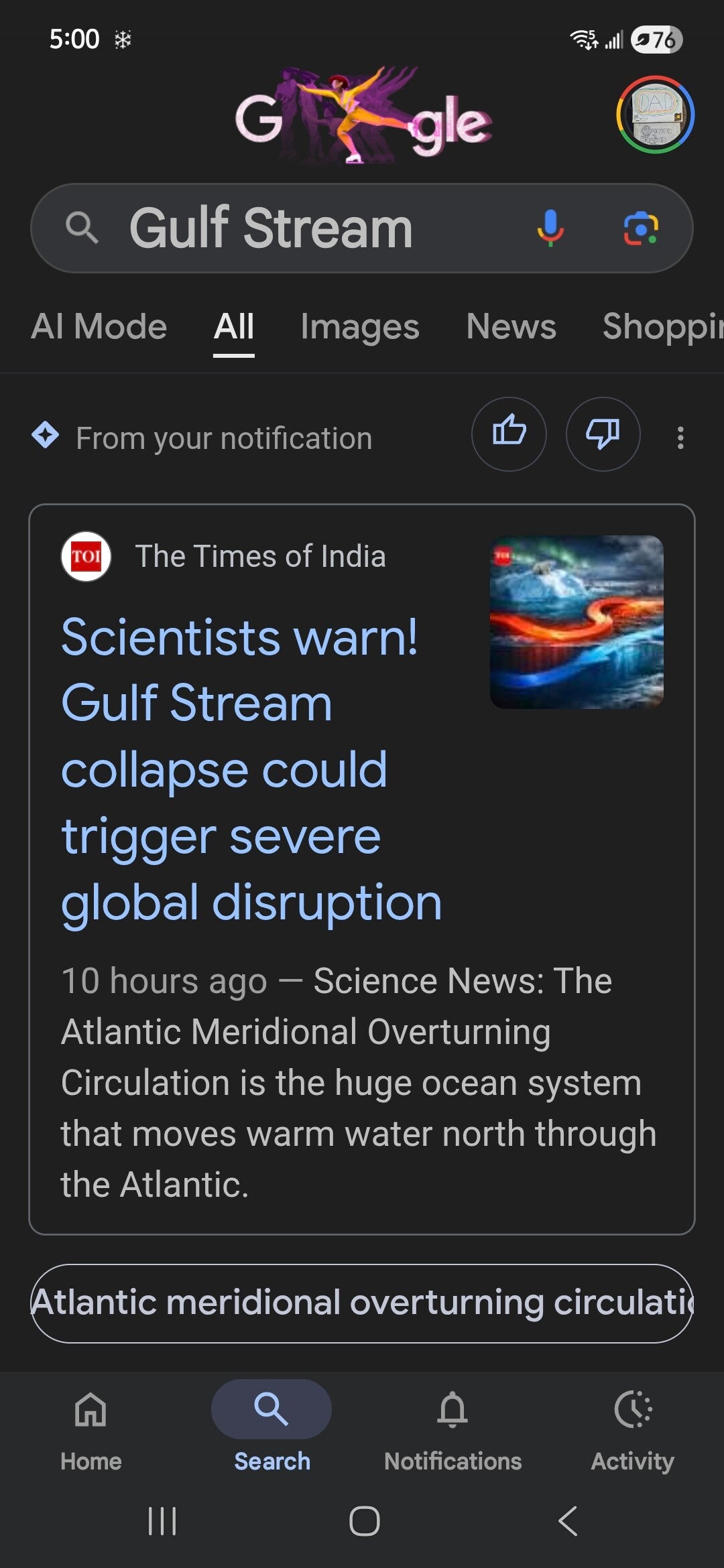This screenshot has width=724, height=1568.
Task: Tap the Atlantic meridional overturning circulation chip
Action: tap(362, 1303)
